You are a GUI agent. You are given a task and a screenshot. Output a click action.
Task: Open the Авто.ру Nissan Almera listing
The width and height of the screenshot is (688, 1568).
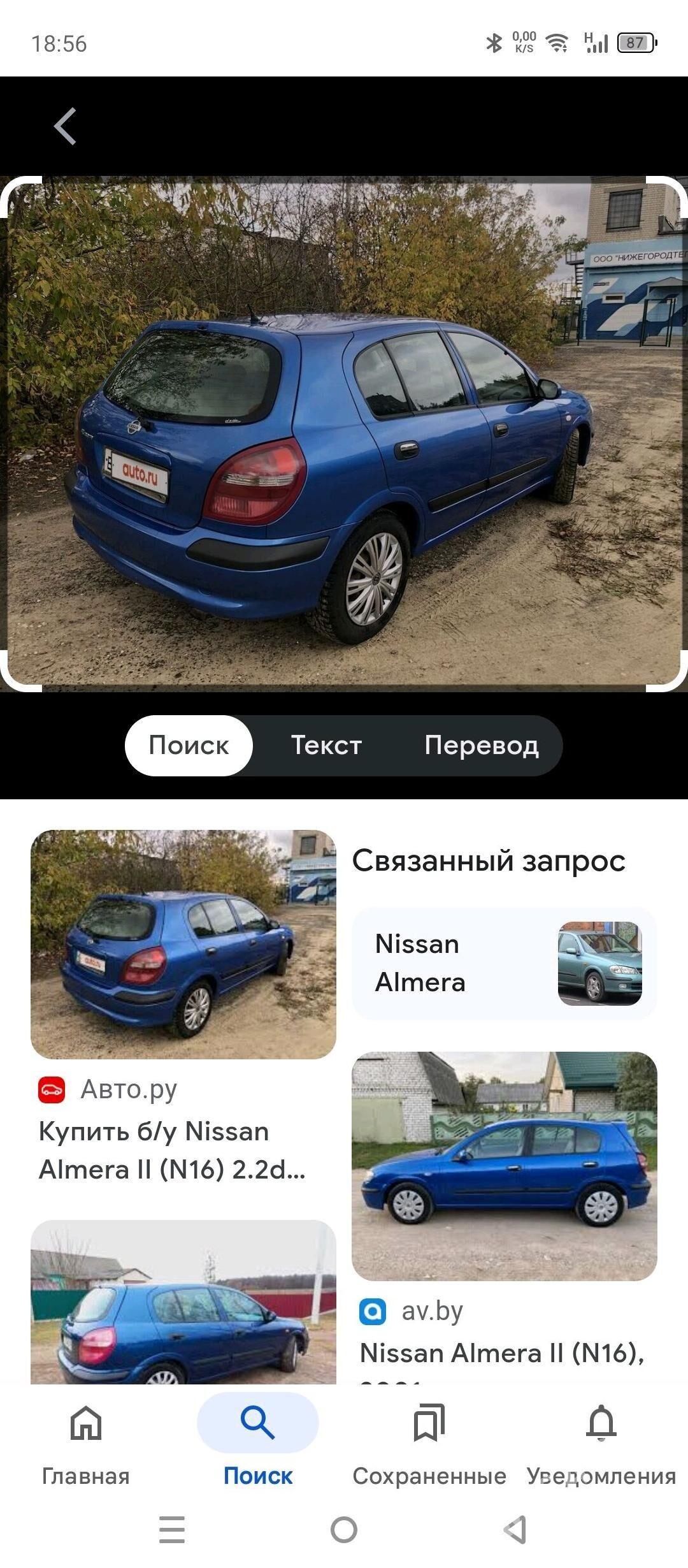coord(172,1150)
